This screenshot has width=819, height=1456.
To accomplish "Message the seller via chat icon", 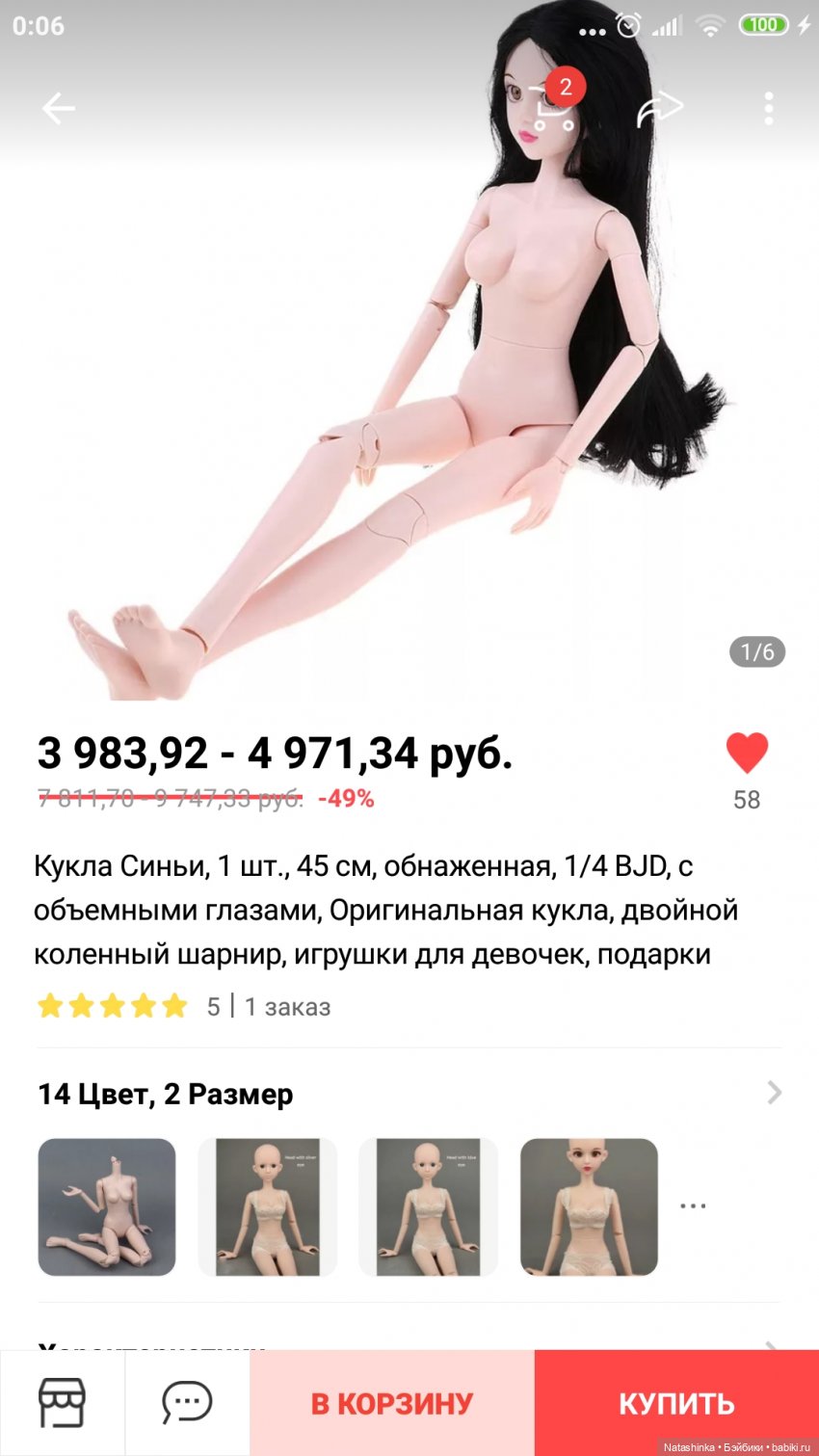I will (187, 1402).
